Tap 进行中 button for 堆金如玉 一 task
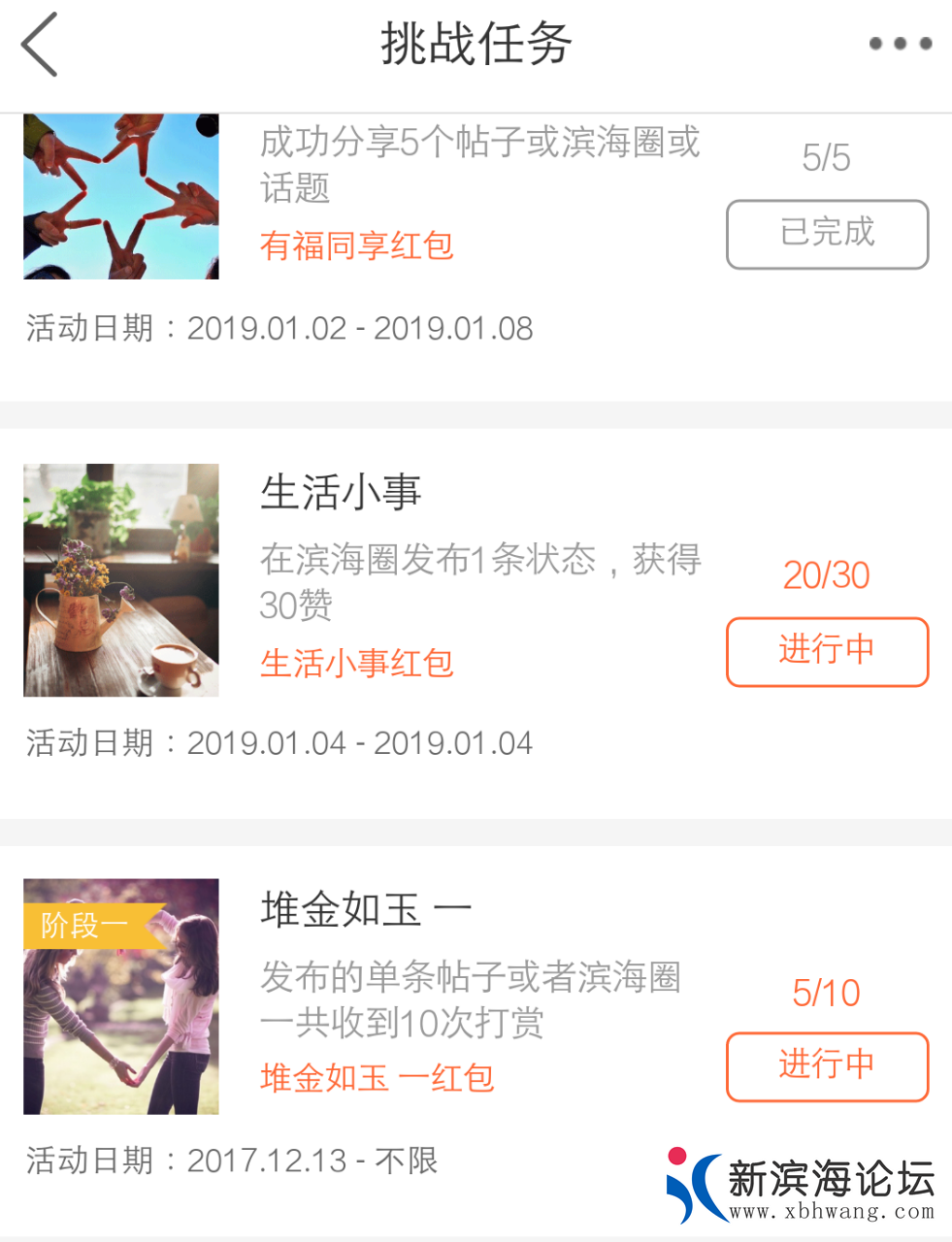Screen dimensions: 952x1242 point(827,1066)
